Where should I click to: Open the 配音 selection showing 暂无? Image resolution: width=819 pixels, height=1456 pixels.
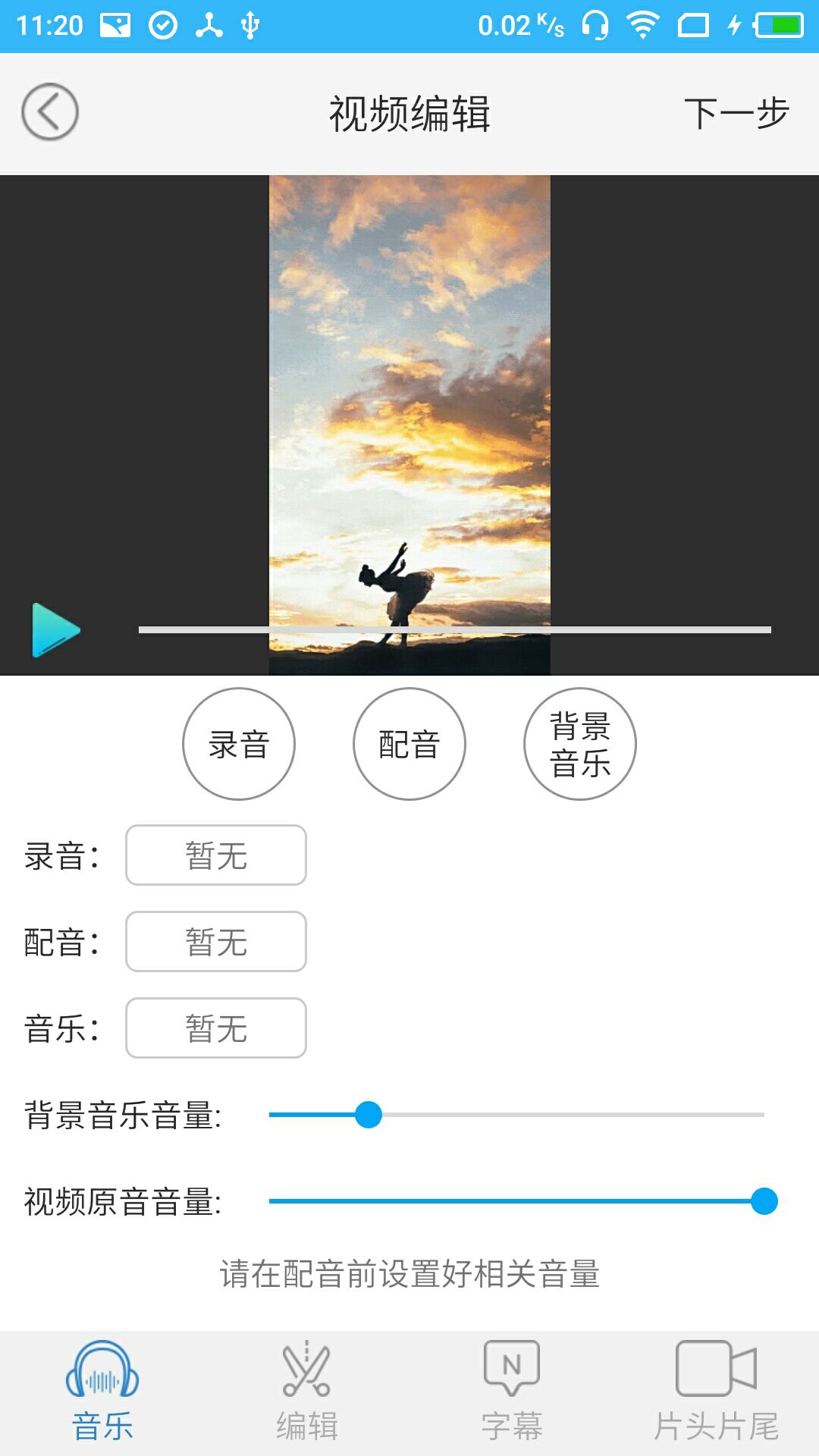tap(215, 942)
